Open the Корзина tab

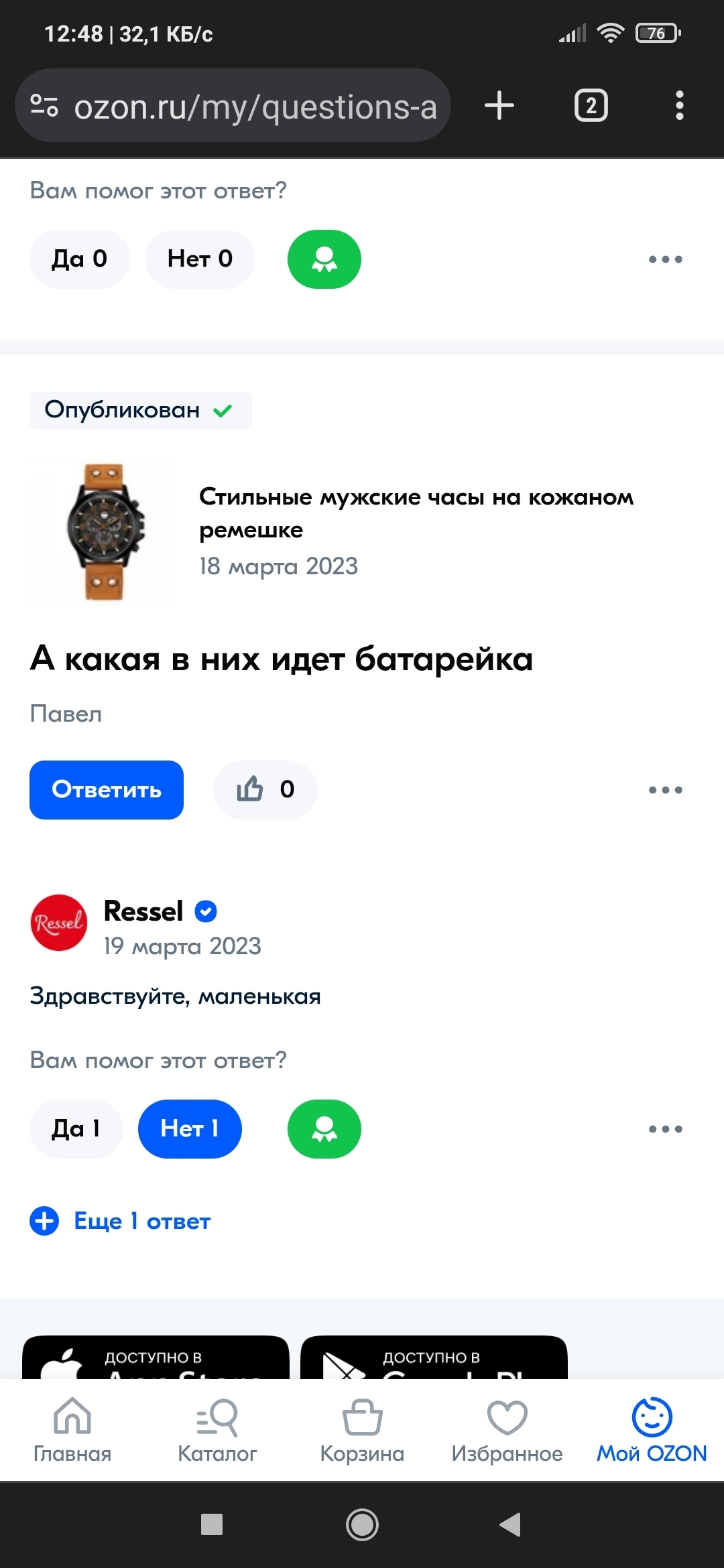point(362,1430)
